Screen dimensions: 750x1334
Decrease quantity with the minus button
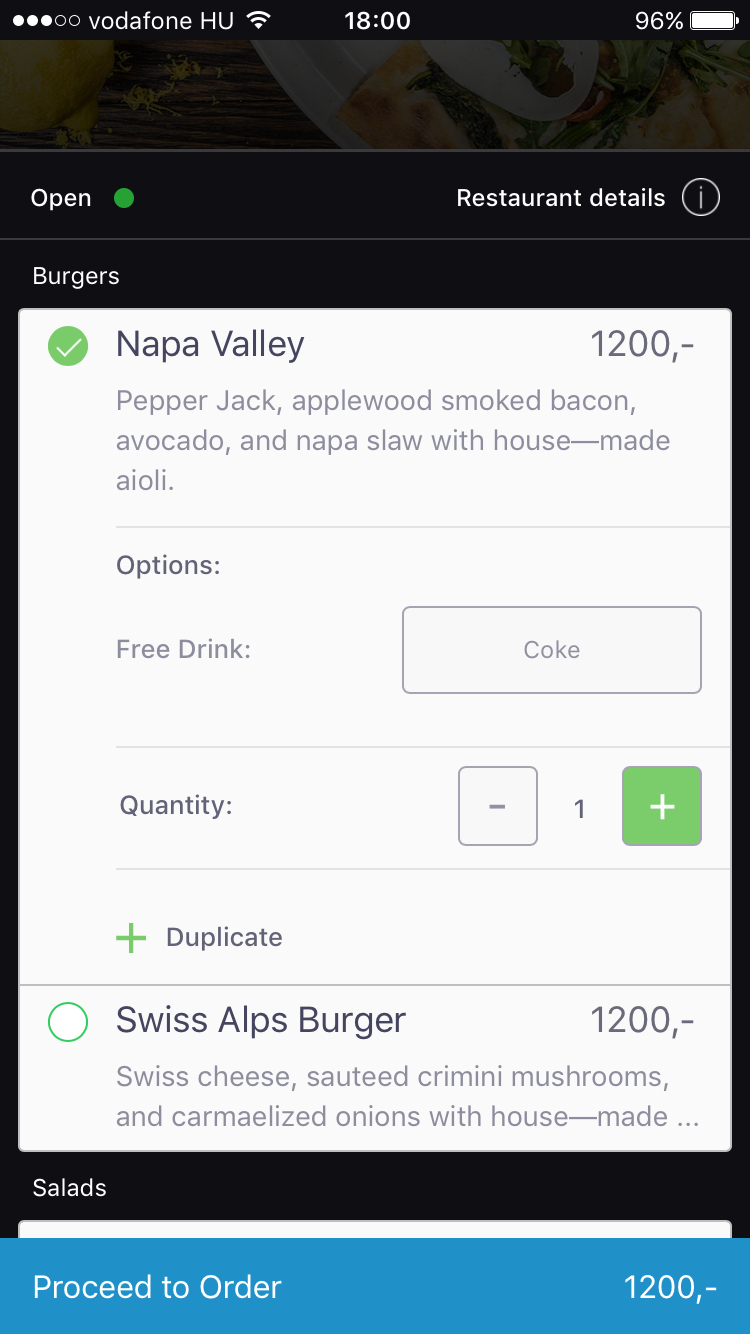pyautogui.click(x=498, y=806)
